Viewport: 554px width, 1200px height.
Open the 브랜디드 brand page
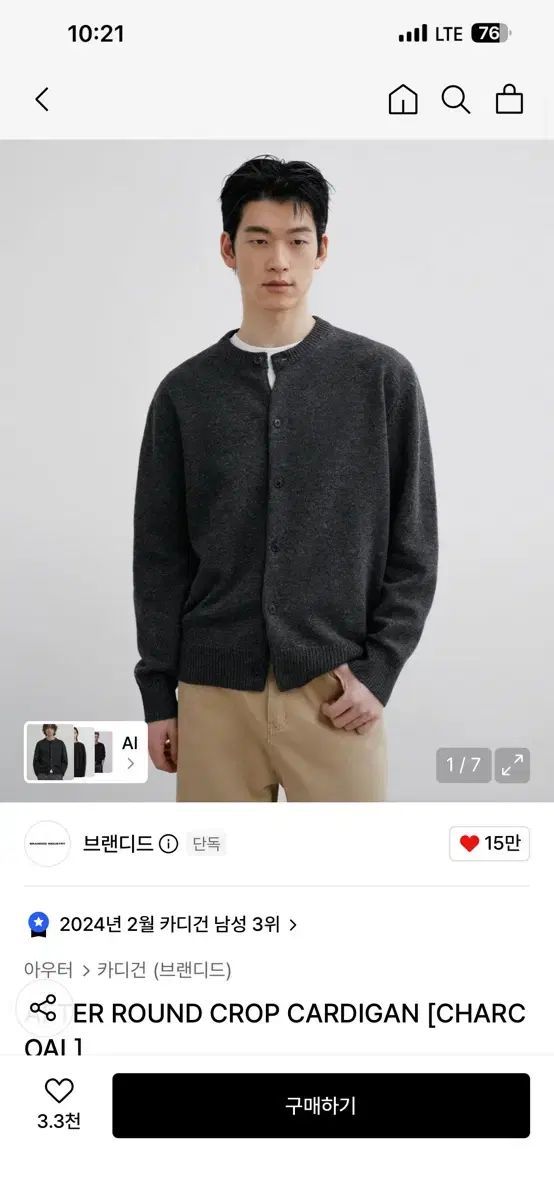coord(118,844)
